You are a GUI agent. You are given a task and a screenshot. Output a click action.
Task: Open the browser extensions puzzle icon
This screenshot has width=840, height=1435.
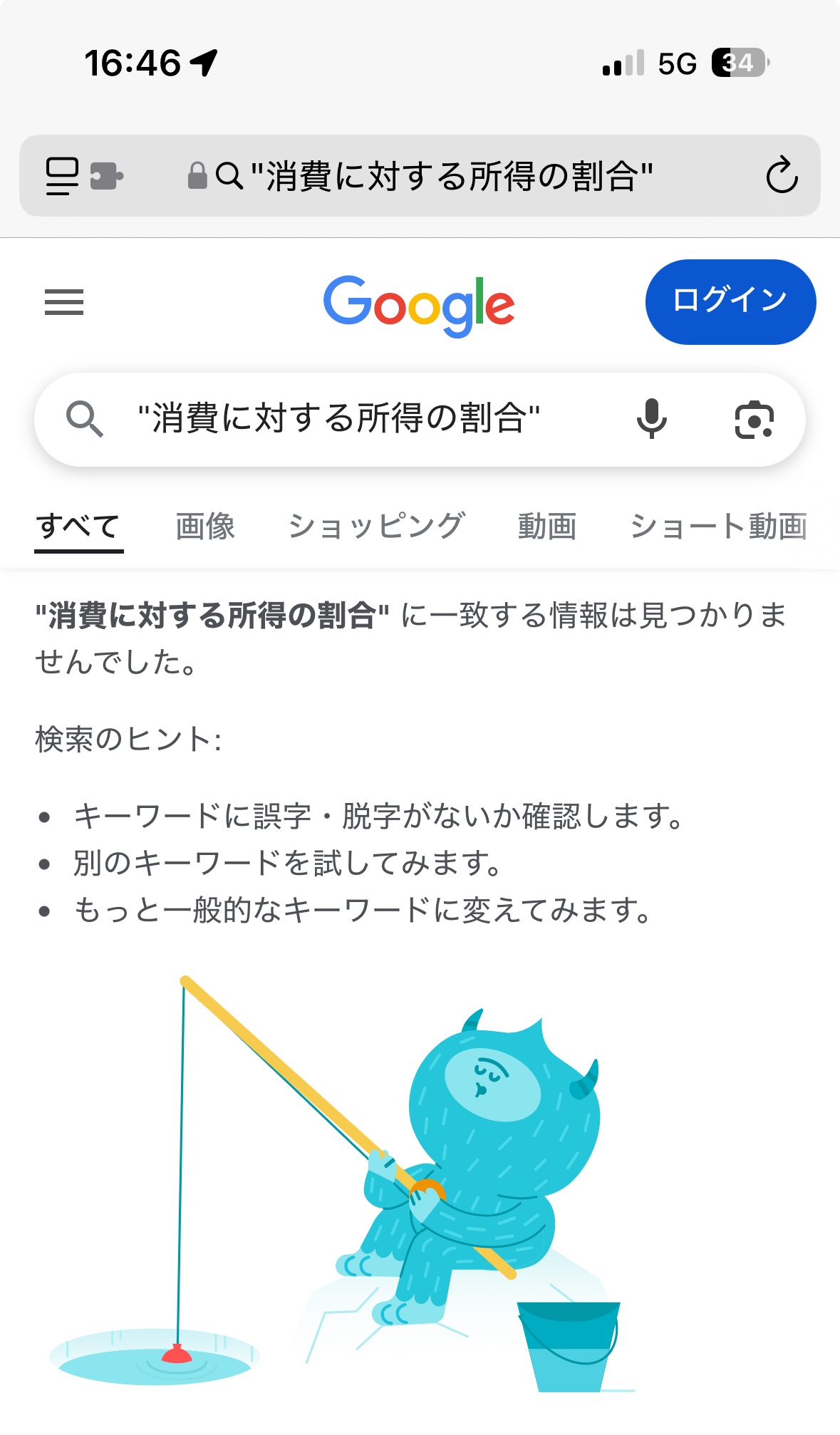click(107, 176)
